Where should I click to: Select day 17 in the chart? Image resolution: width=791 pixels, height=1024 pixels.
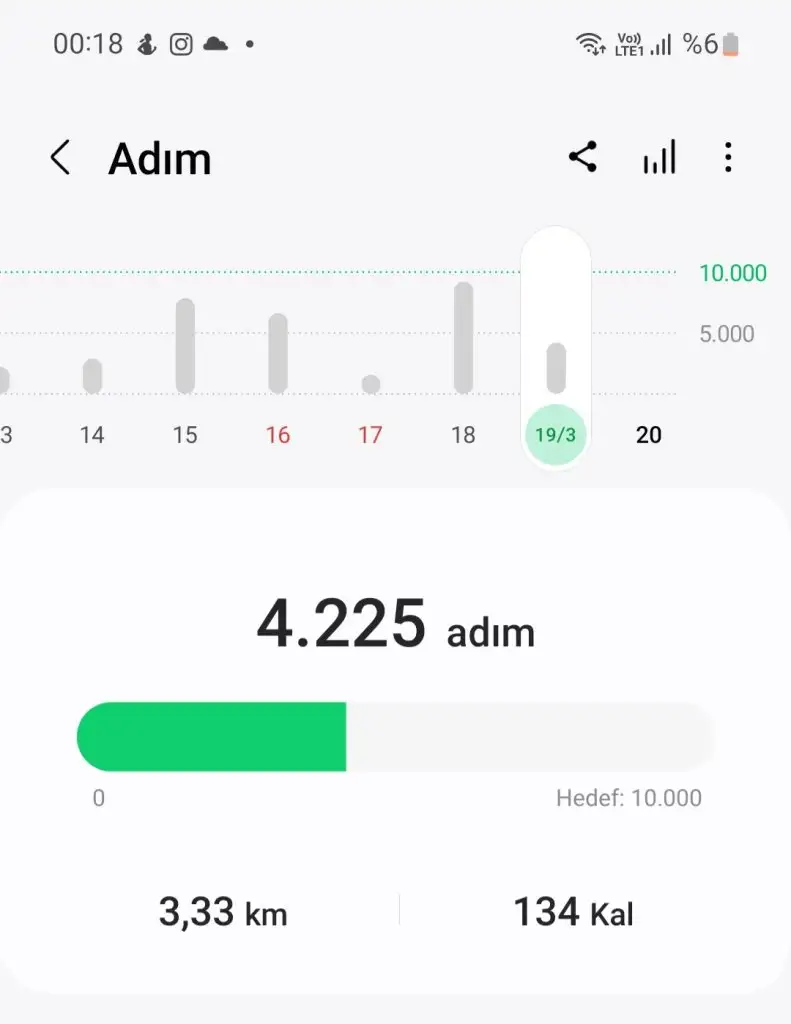370,434
